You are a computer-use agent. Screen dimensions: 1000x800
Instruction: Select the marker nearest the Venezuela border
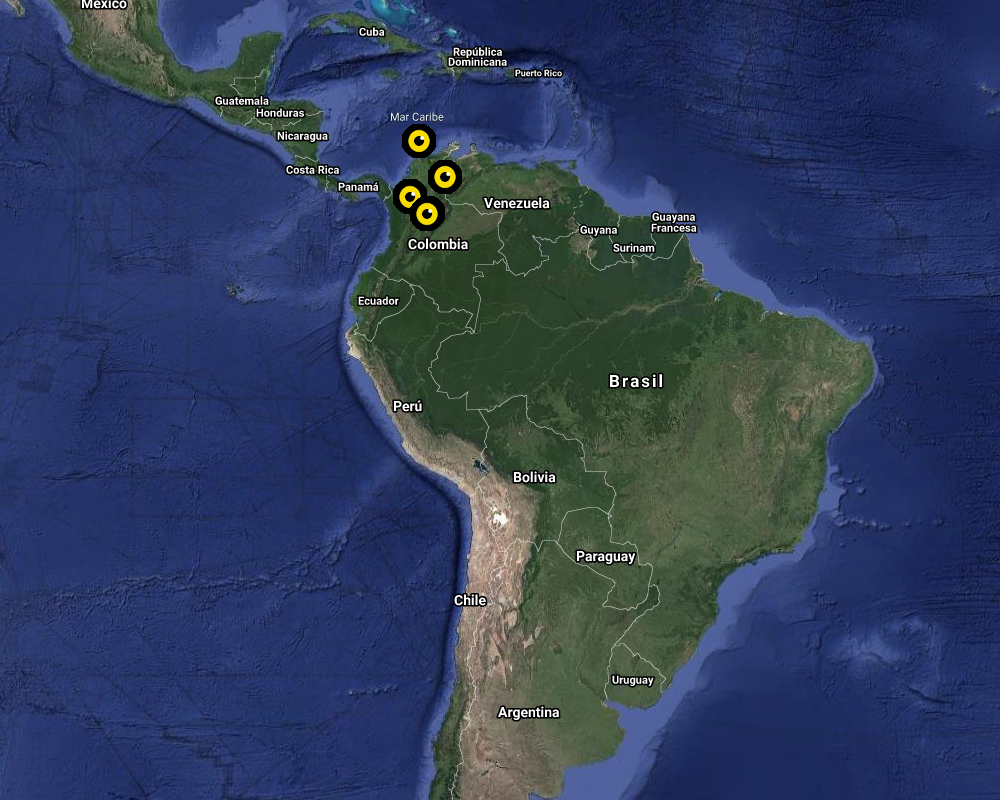444,177
